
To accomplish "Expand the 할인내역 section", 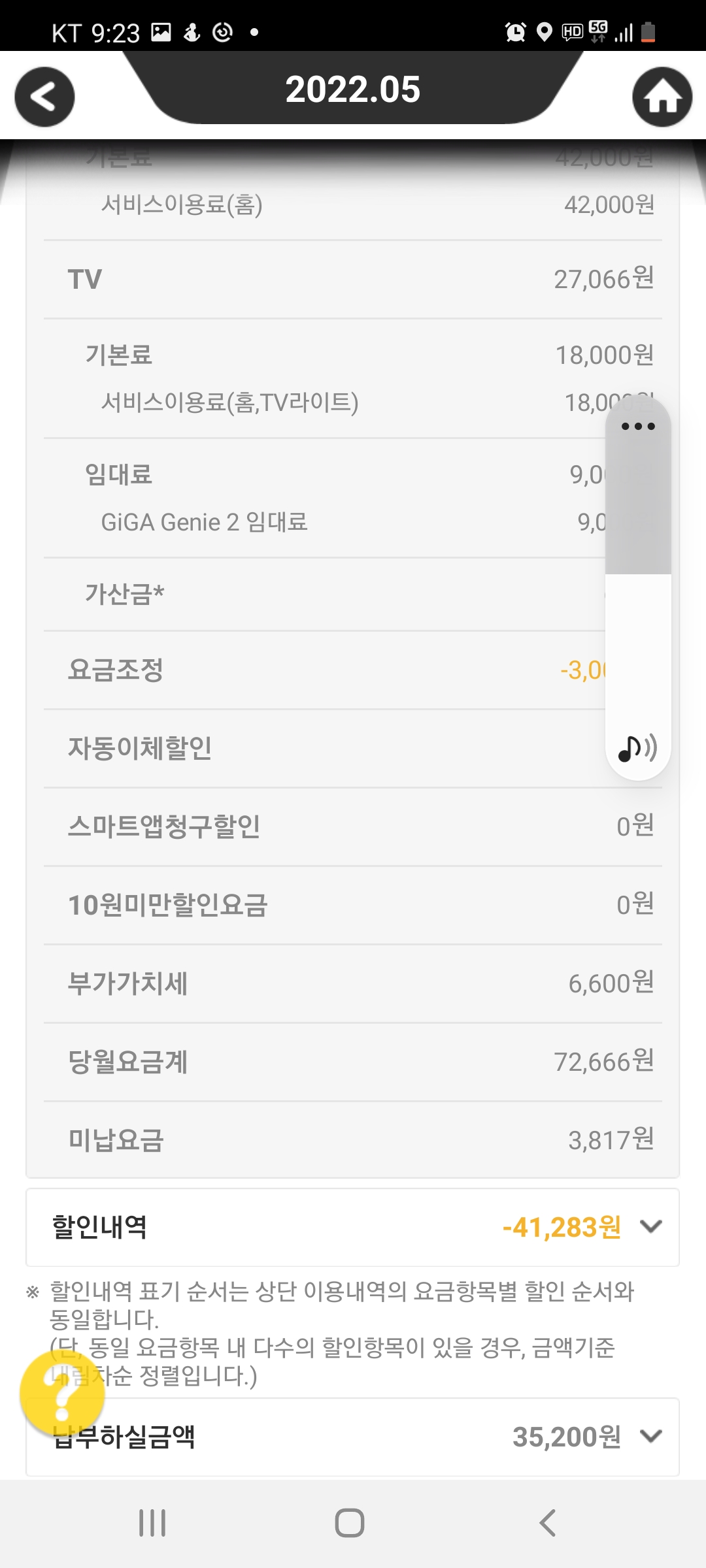I will tap(651, 1226).
